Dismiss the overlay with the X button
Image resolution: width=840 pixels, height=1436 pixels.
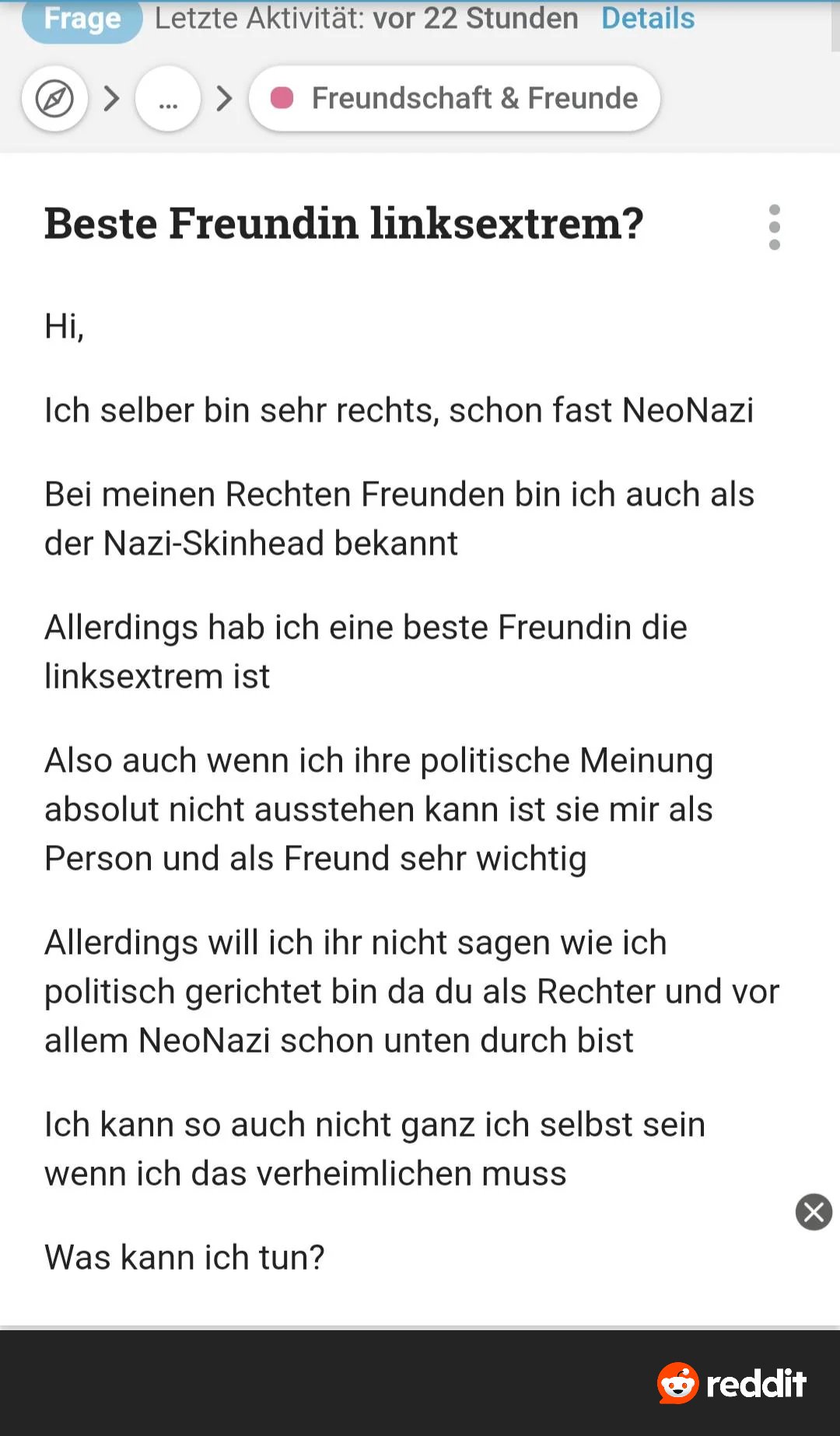tap(814, 1212)
